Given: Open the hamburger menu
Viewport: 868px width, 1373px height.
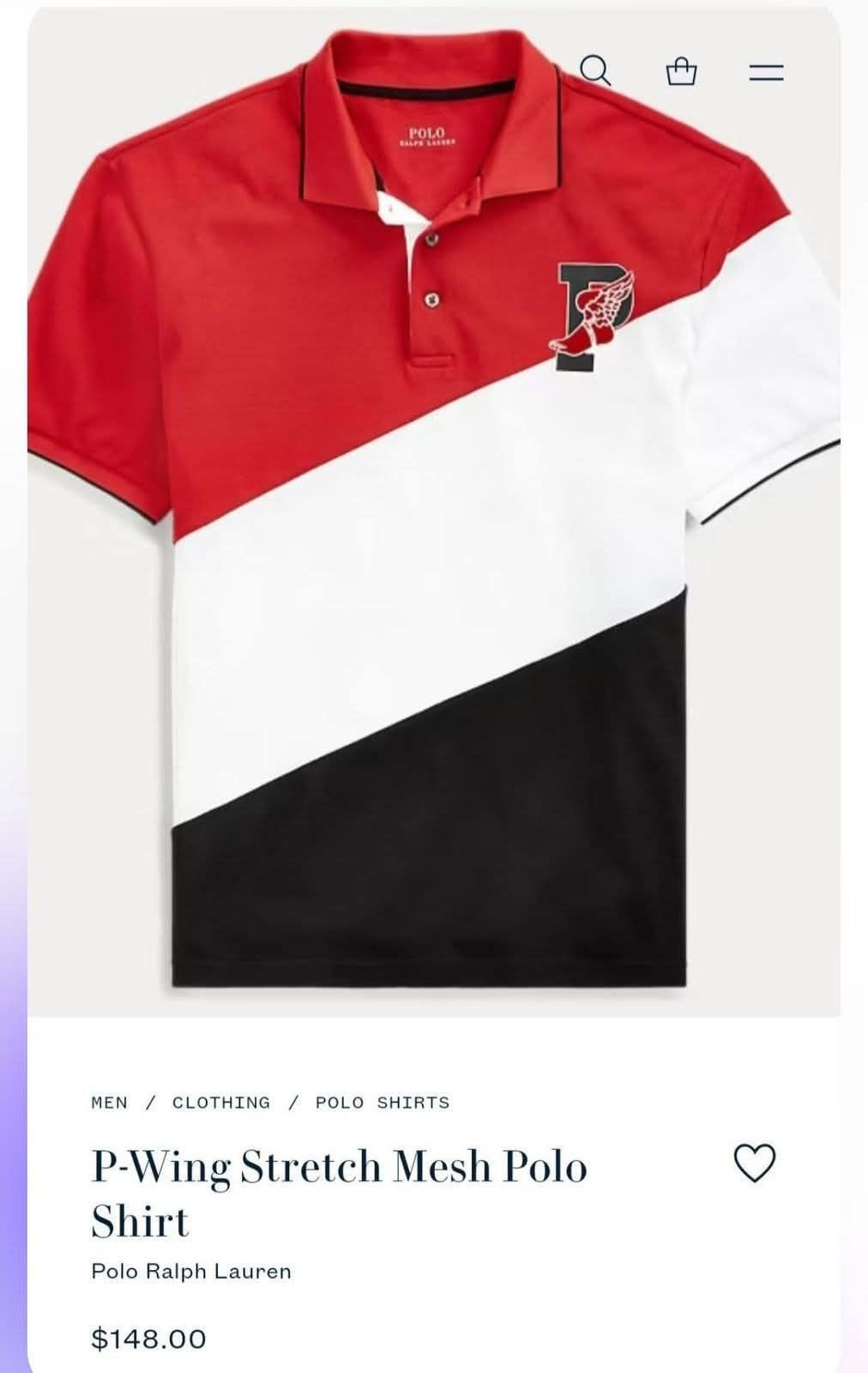Looking at the screenshot, I should (766, 73).
